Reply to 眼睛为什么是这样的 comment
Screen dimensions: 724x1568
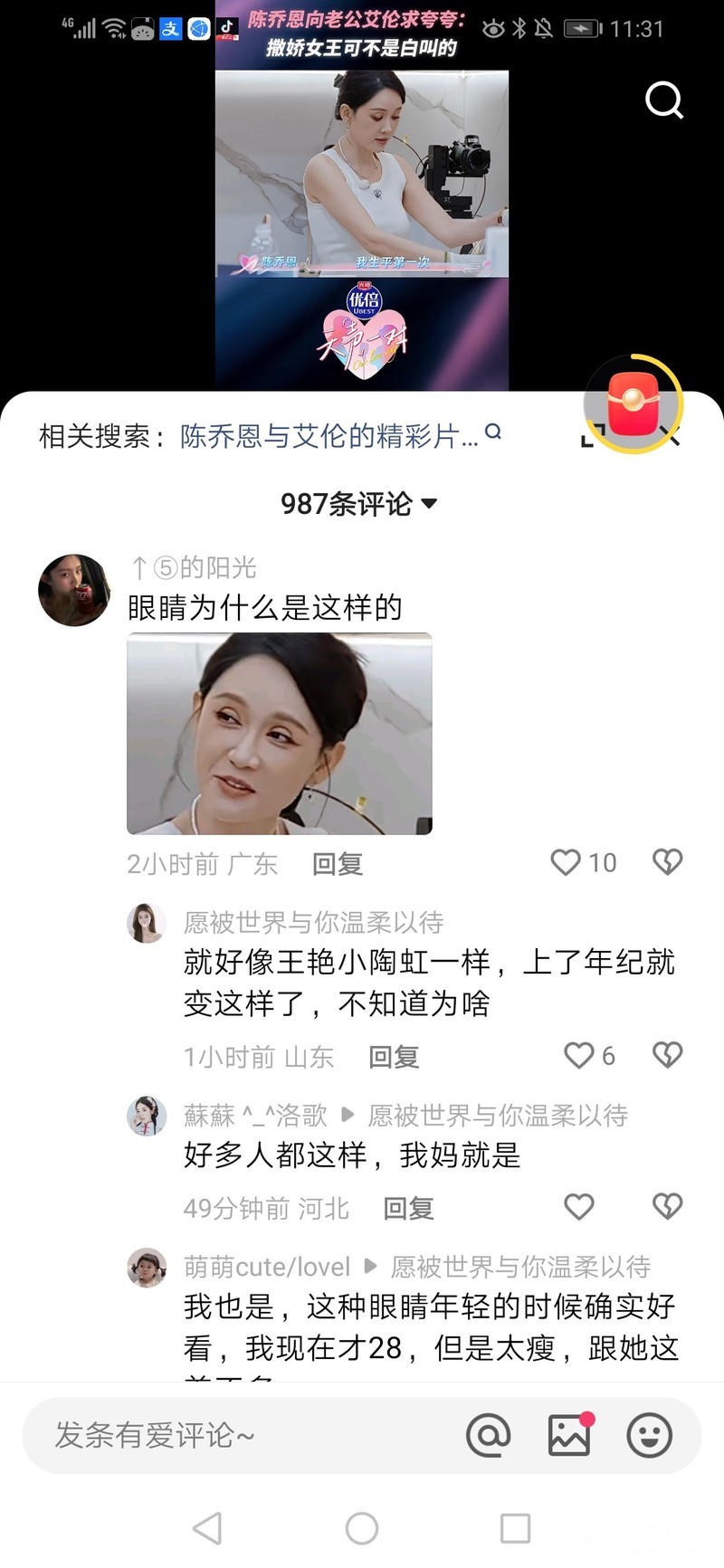coord(338,864)
